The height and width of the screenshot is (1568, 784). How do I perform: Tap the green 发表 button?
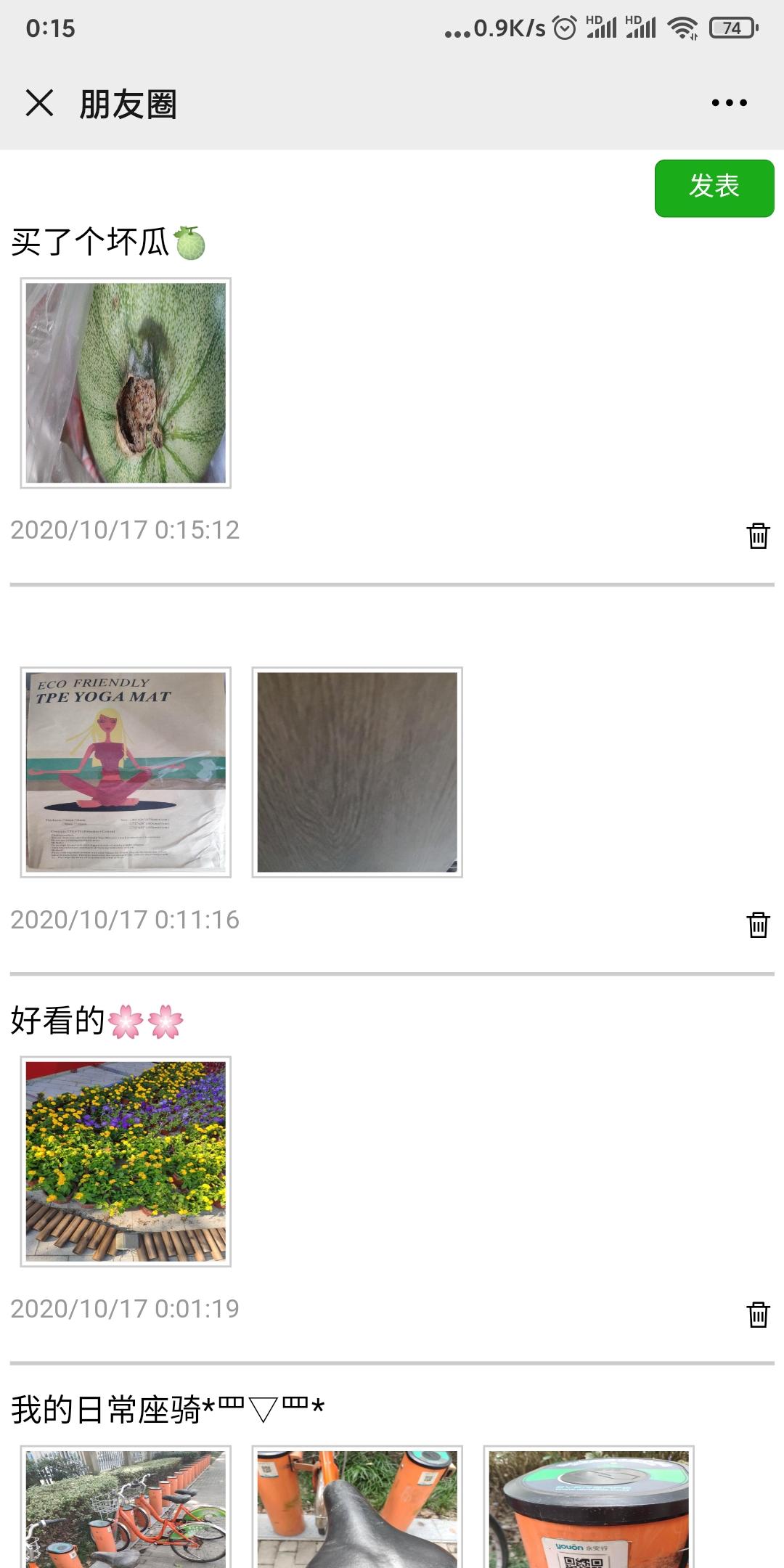click(714, 188)
